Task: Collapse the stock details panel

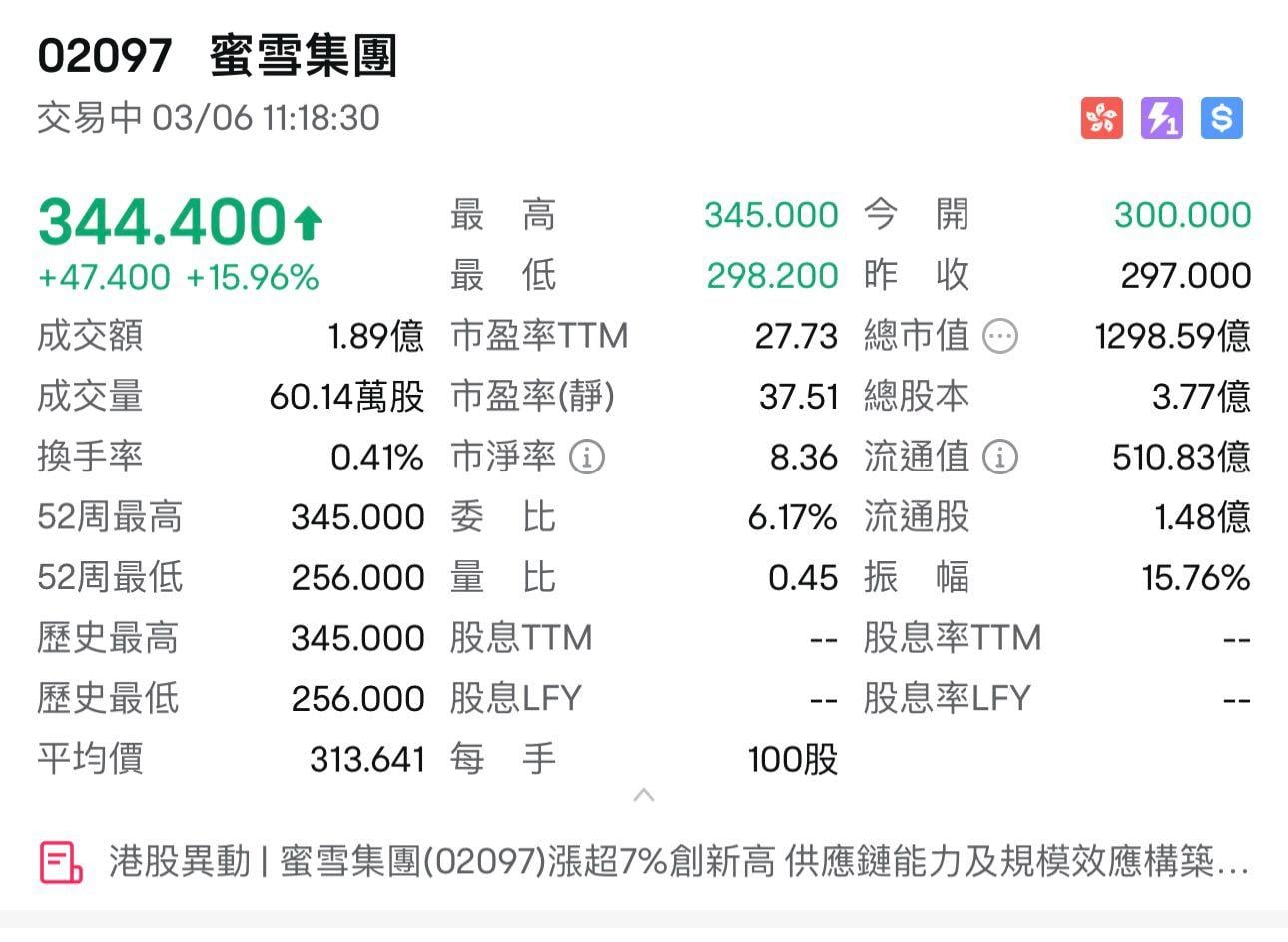Action: [644, 796]
